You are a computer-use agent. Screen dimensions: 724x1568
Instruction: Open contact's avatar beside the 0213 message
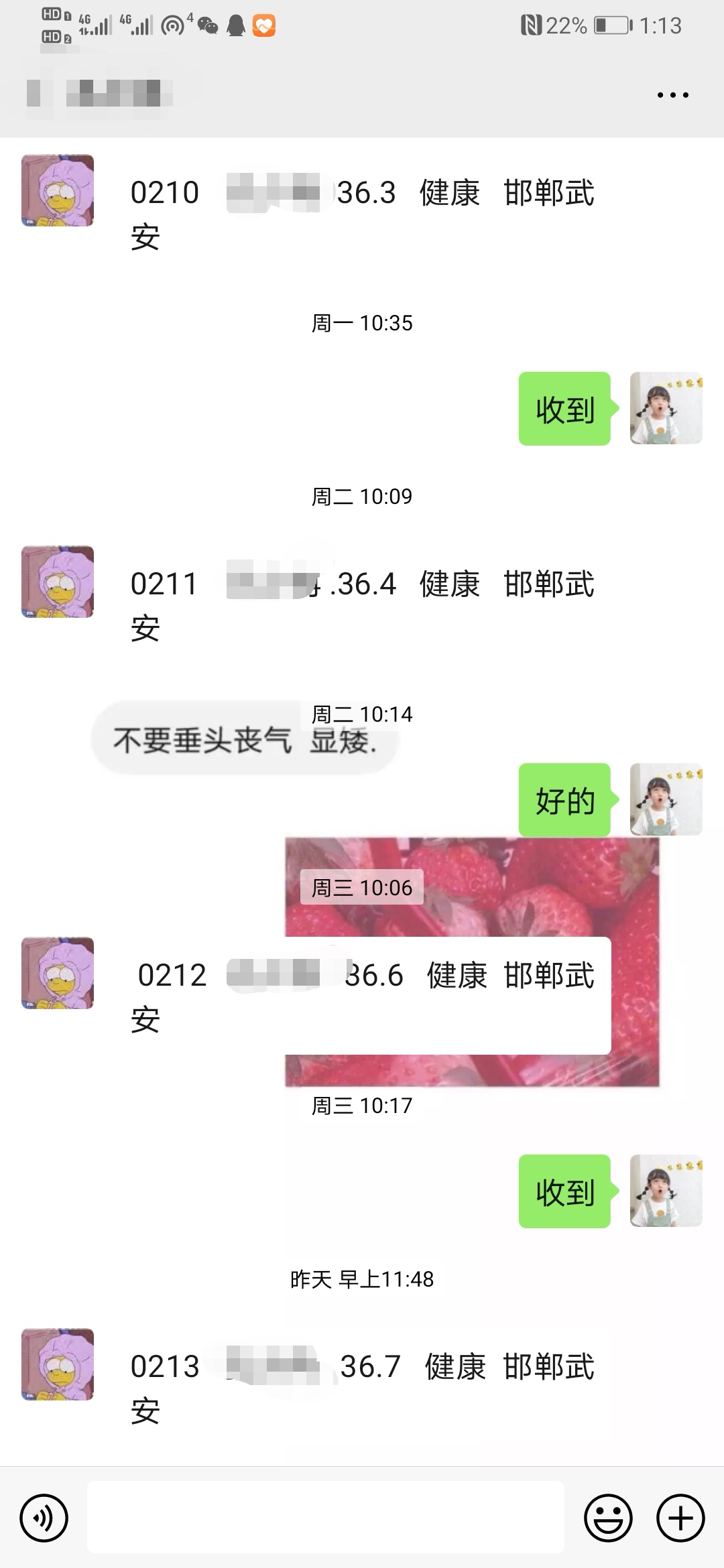point(58,1364)
